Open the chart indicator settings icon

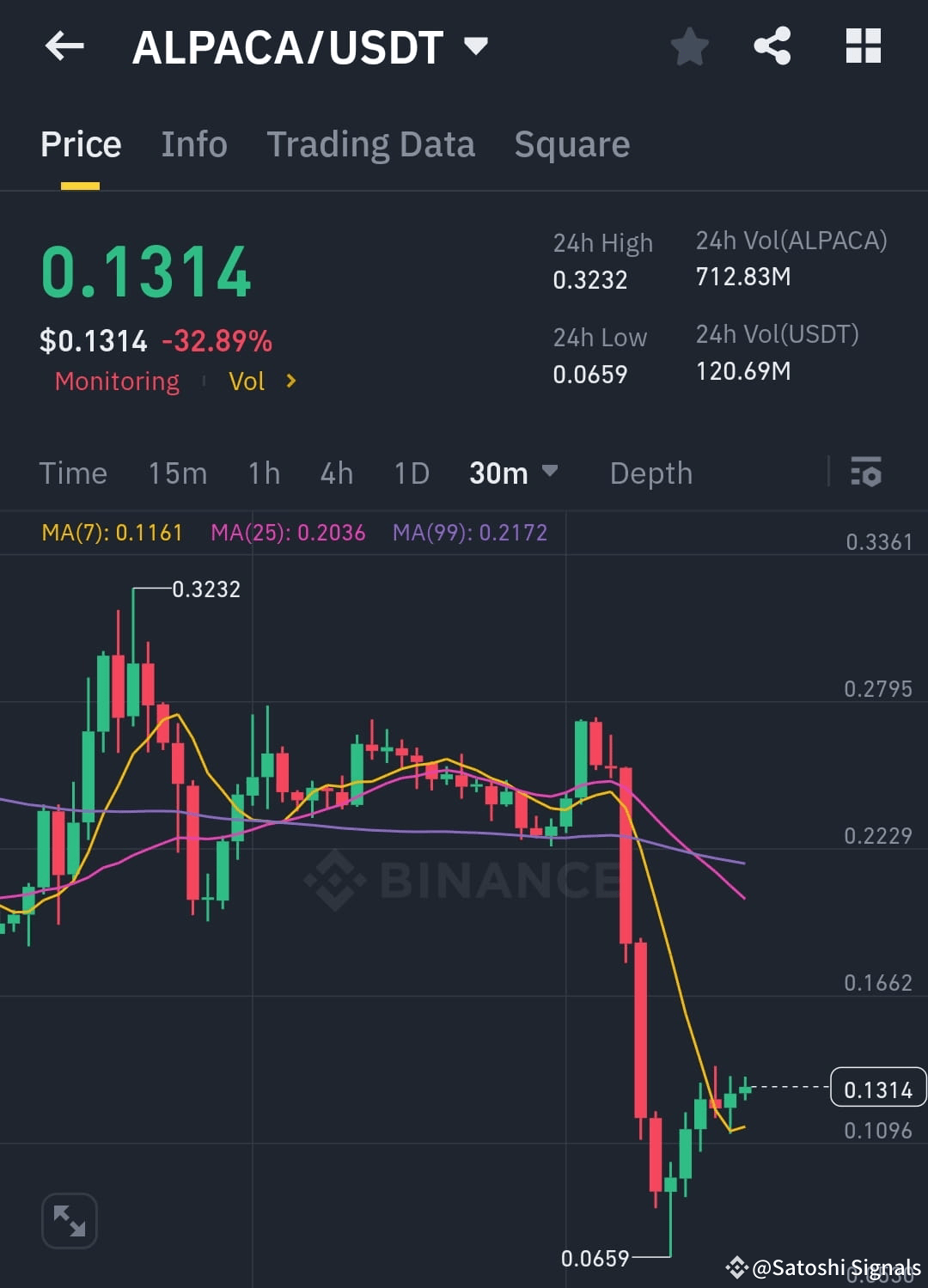click(x=866, y=473)
